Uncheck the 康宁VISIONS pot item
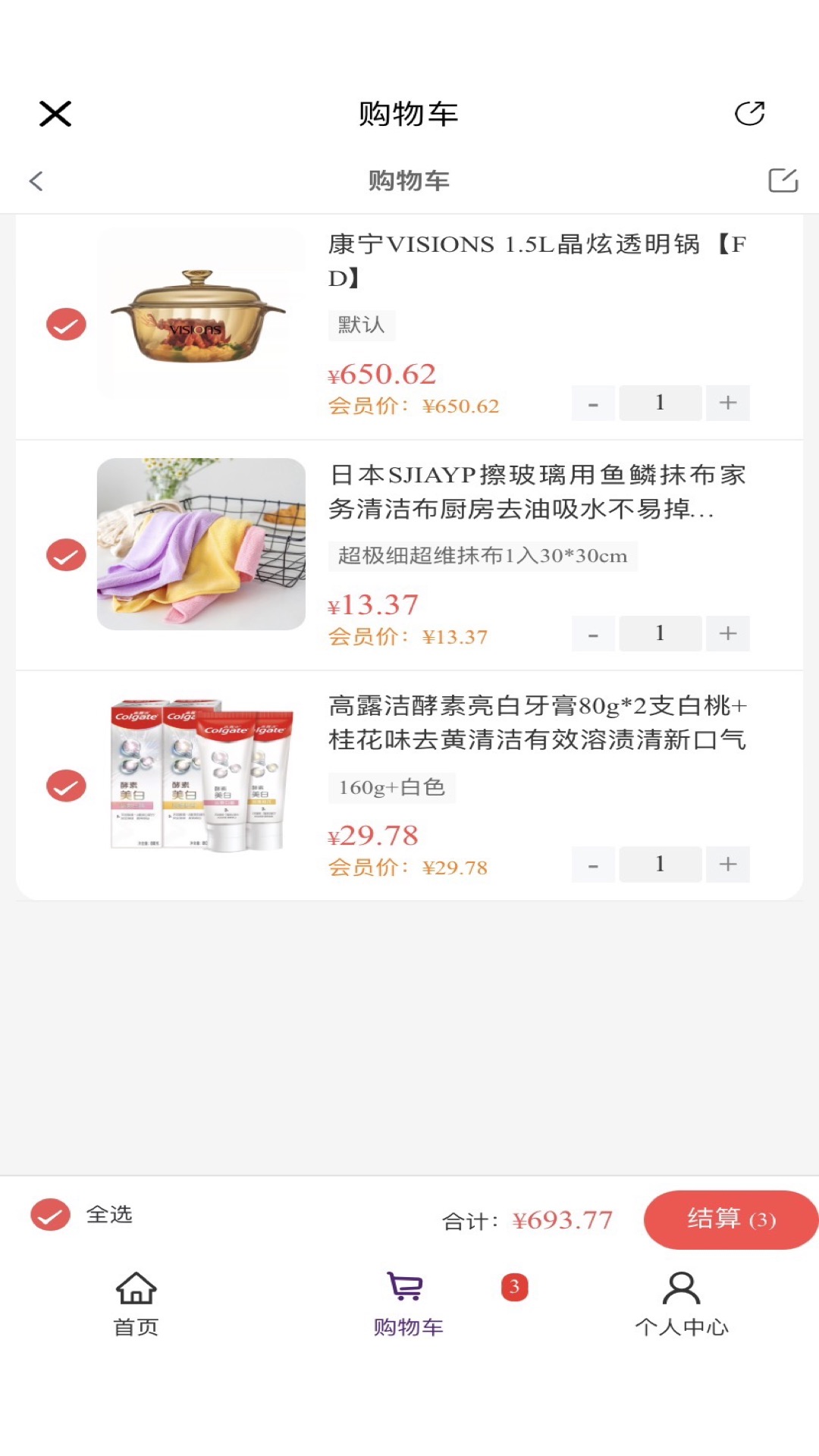This screenshot has width=819, height=1456. tap(66, 325)
